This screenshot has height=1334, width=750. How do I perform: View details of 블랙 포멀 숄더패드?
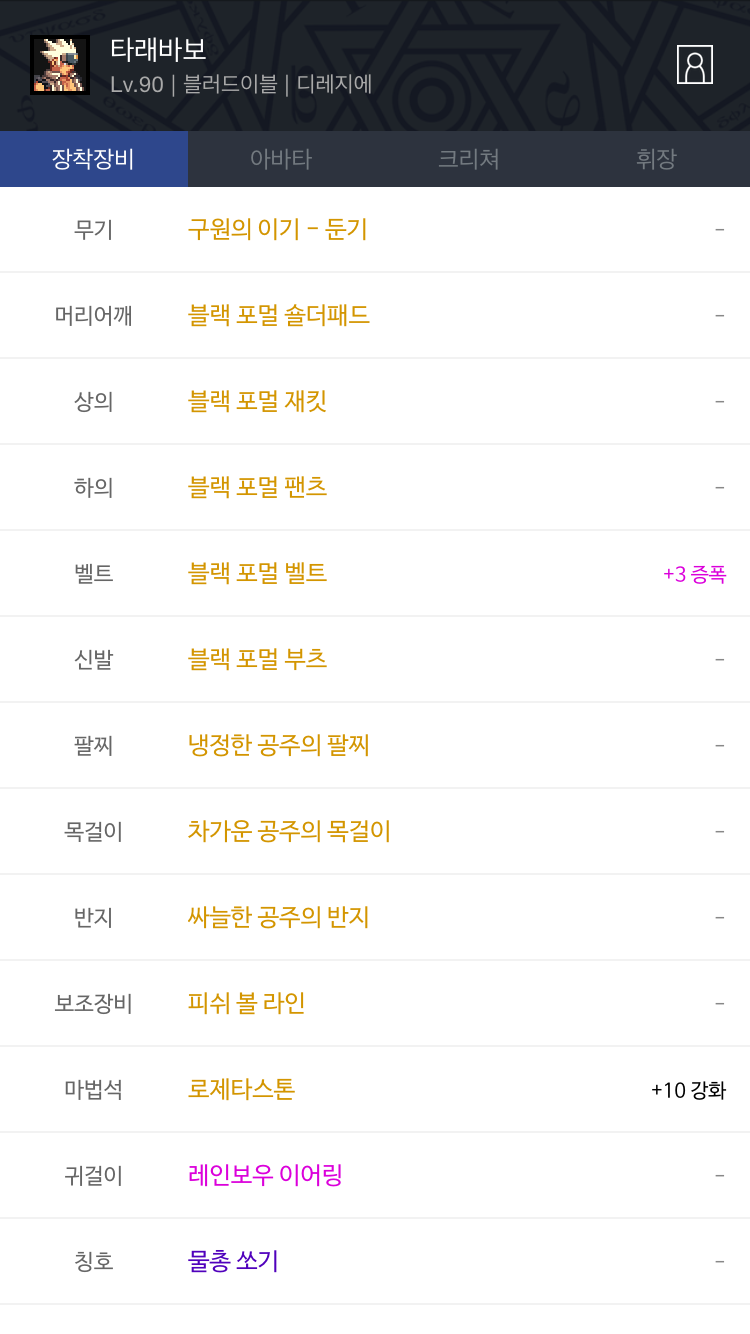[x=279, y=316]
